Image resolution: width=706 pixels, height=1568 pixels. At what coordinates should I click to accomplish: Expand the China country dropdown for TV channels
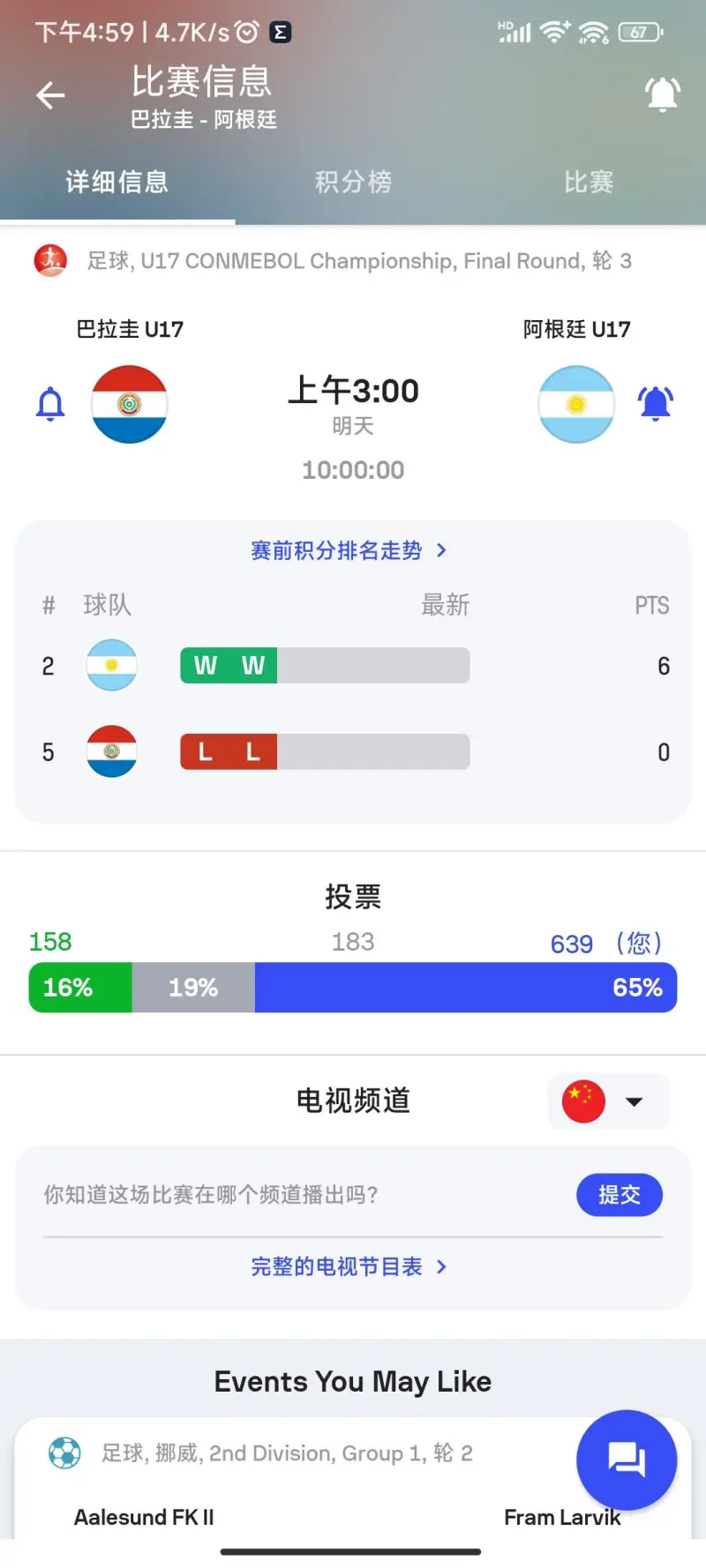pyautogui.click(x=609, y=1101)
